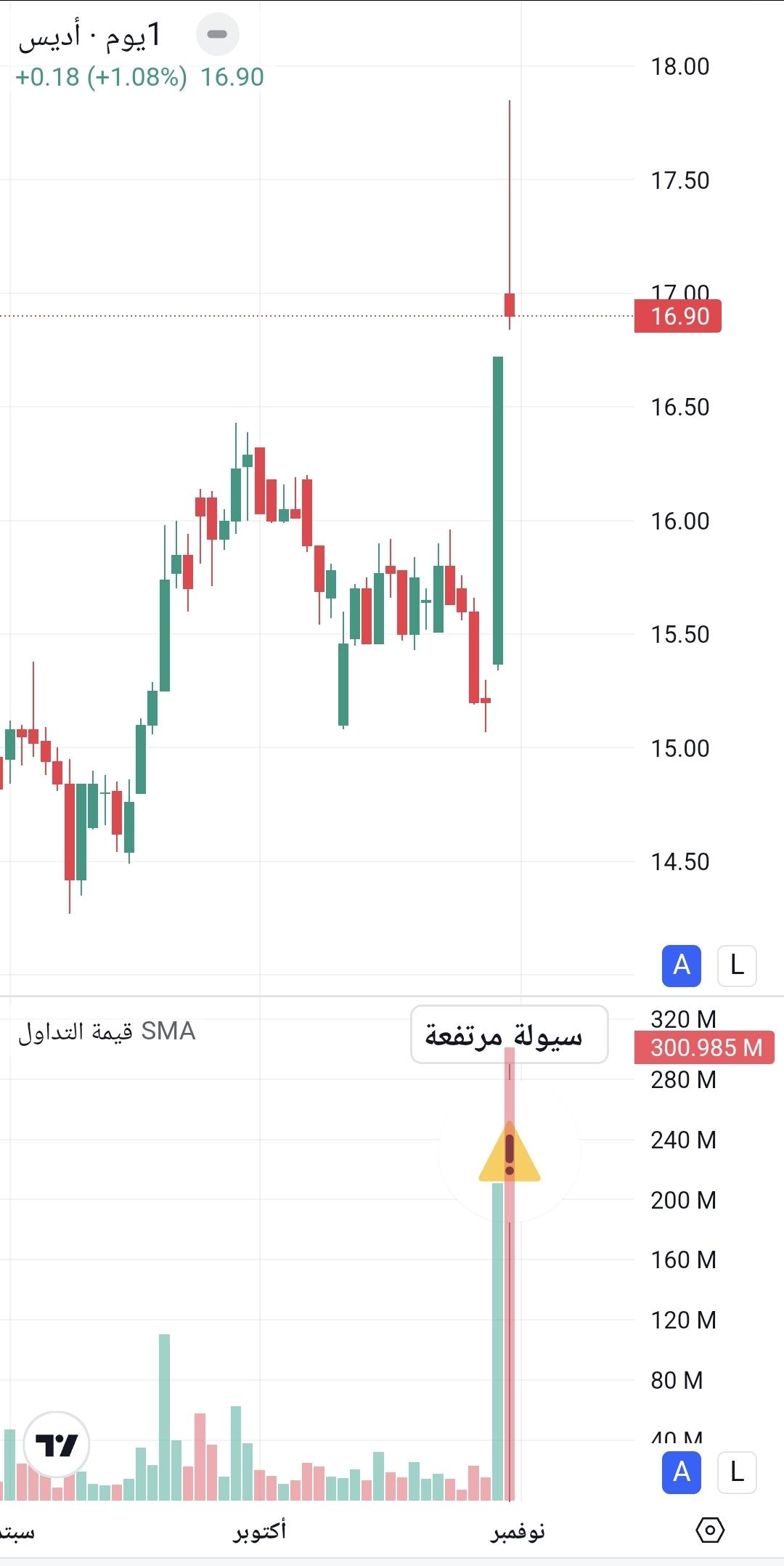The image size is (784, 1566).
Task: Toggle auto scale (A) on the volume pane
Action: click(x=681, y=1472)
